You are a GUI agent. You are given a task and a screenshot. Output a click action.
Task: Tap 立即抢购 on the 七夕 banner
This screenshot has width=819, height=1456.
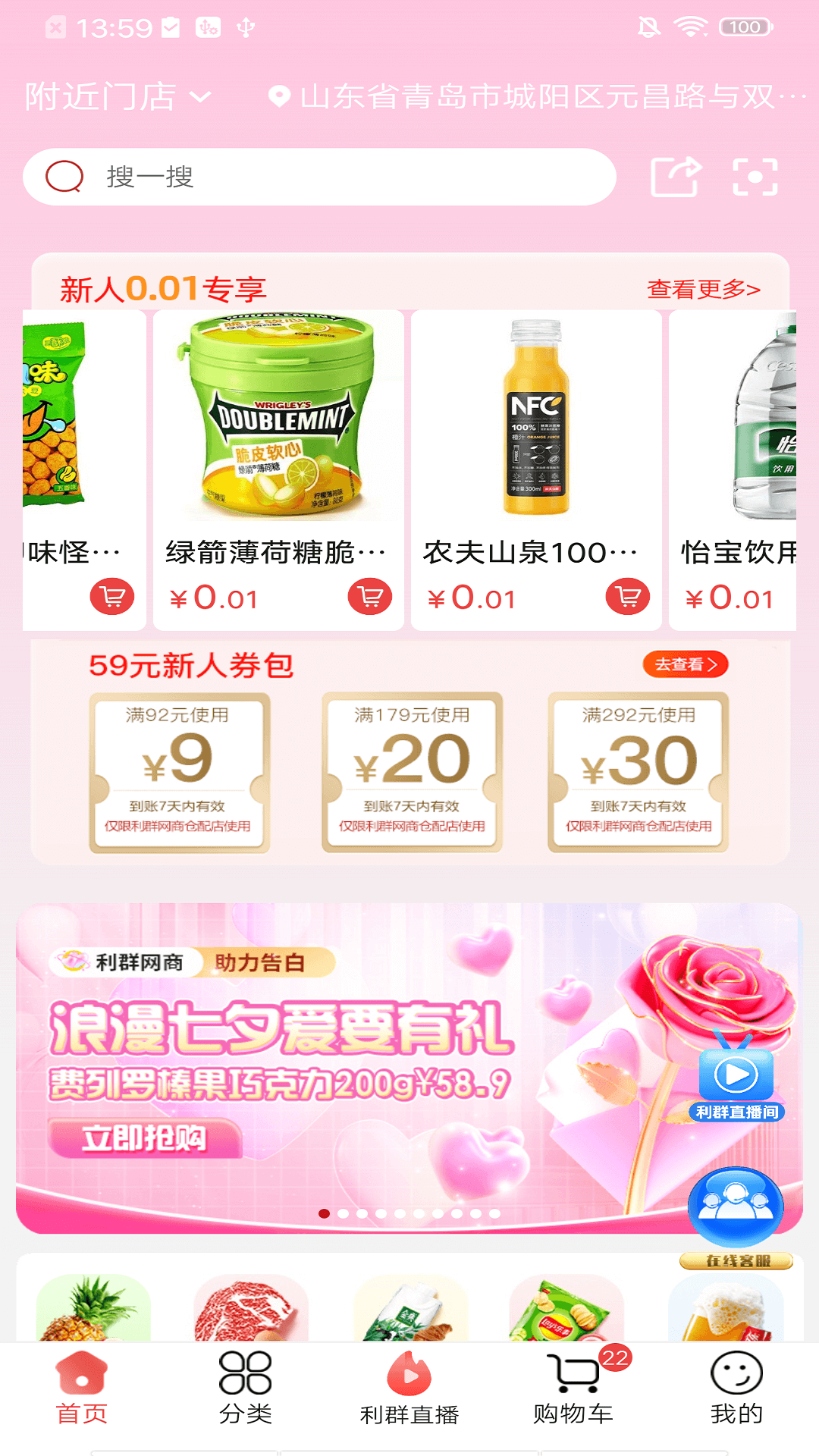pos(144,1137)
